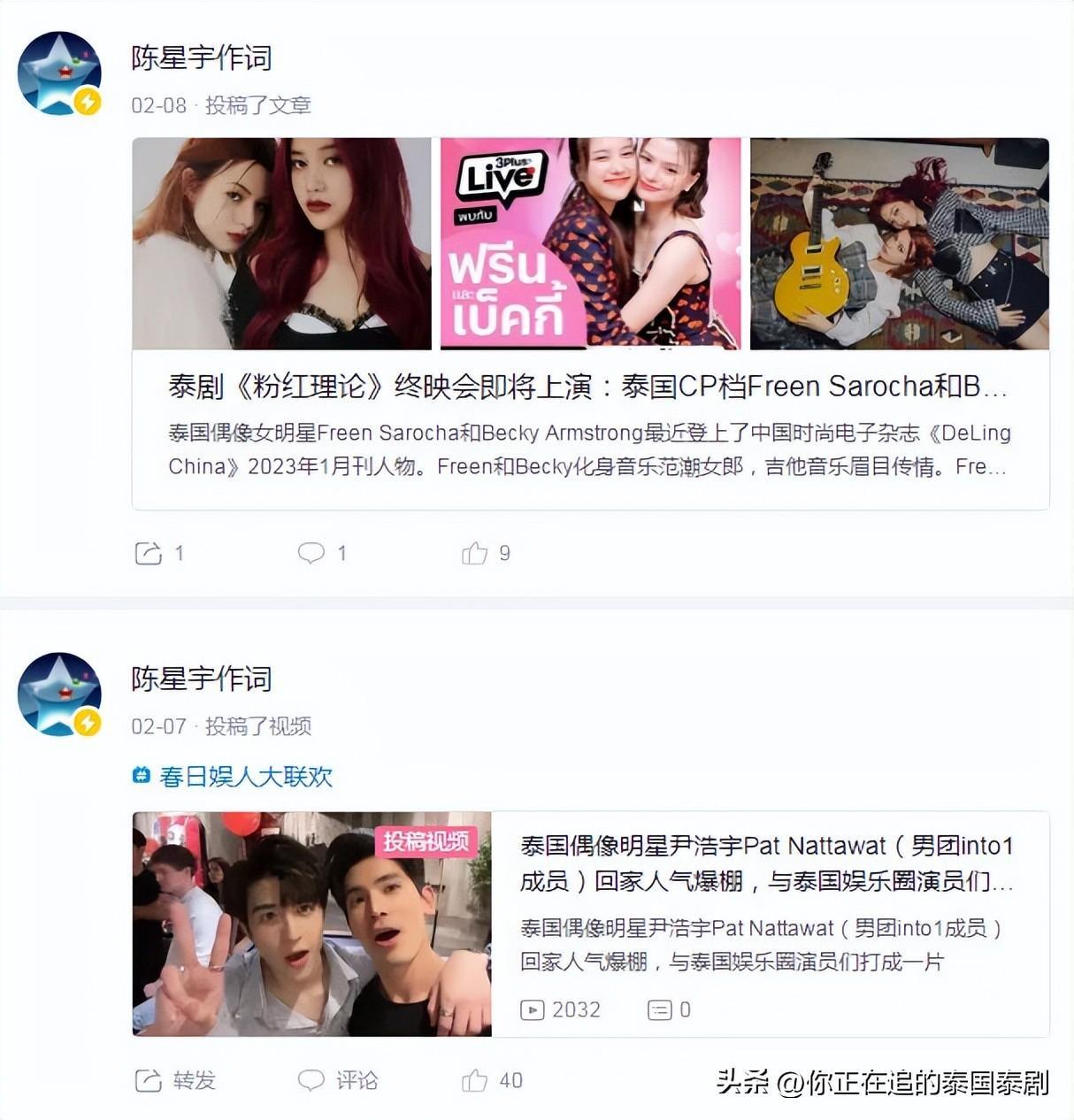Open 陈星宇作词 avatar on the 02-08 post
This screenshot has width=1074, height=1120.
coord(59,73)
